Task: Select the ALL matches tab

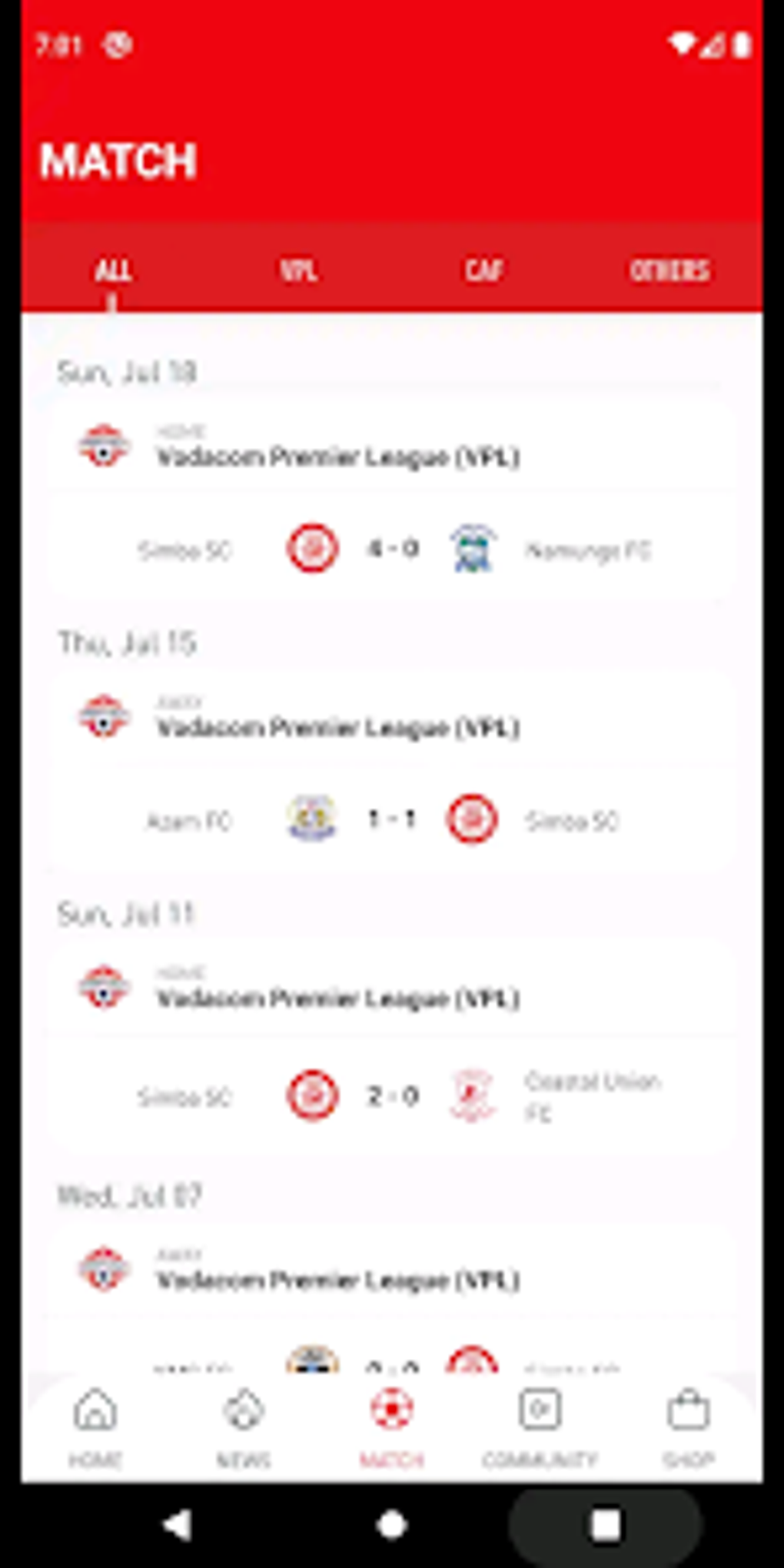Action: click(113, 271)
